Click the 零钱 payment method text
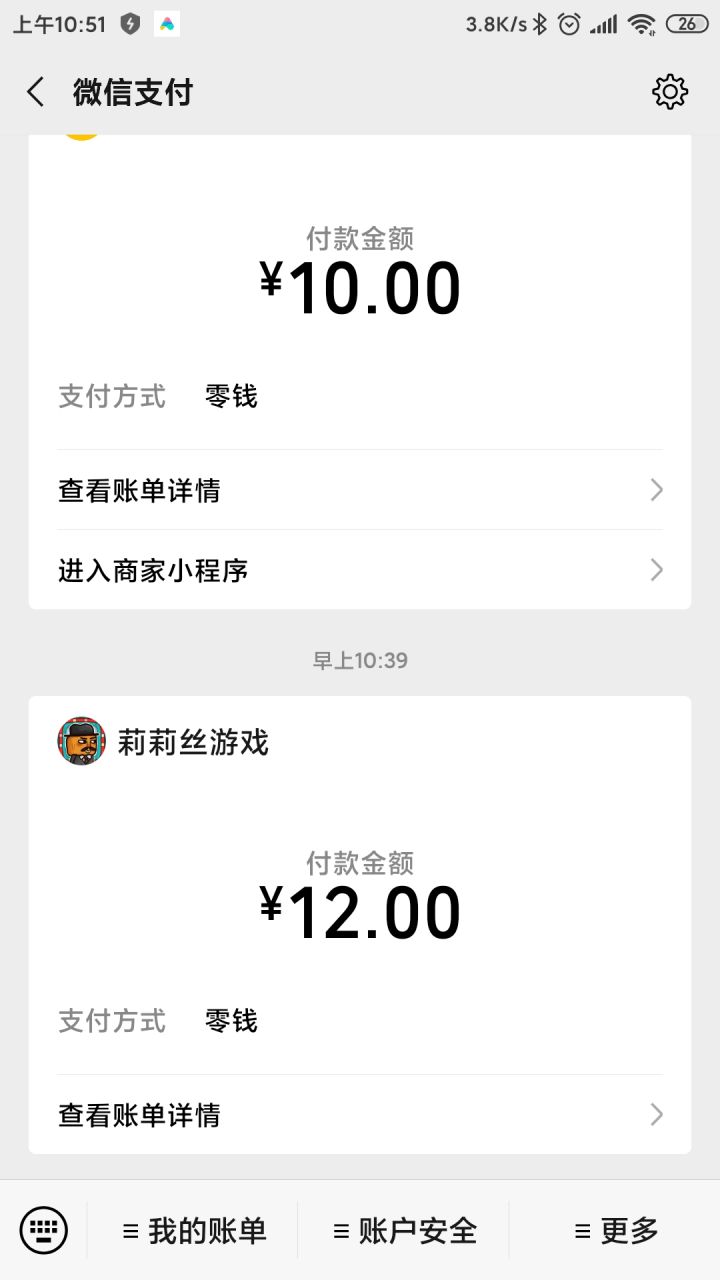The width and height of the screenshot is (720, 1280). pos(231,396)
